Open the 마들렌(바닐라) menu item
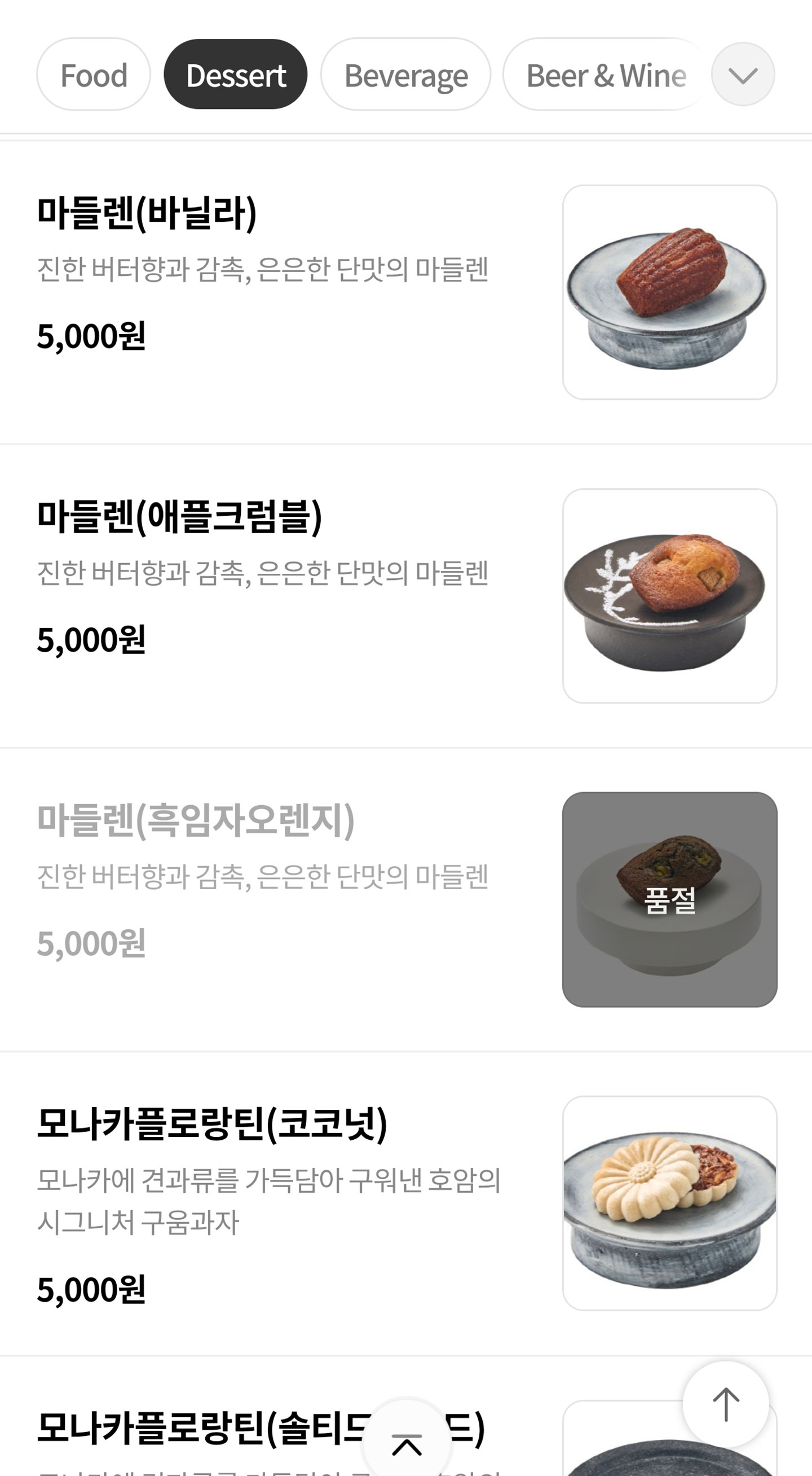The height and width of the screenshot is (1476, 812). pyautogui.click(x=406, y=292)
